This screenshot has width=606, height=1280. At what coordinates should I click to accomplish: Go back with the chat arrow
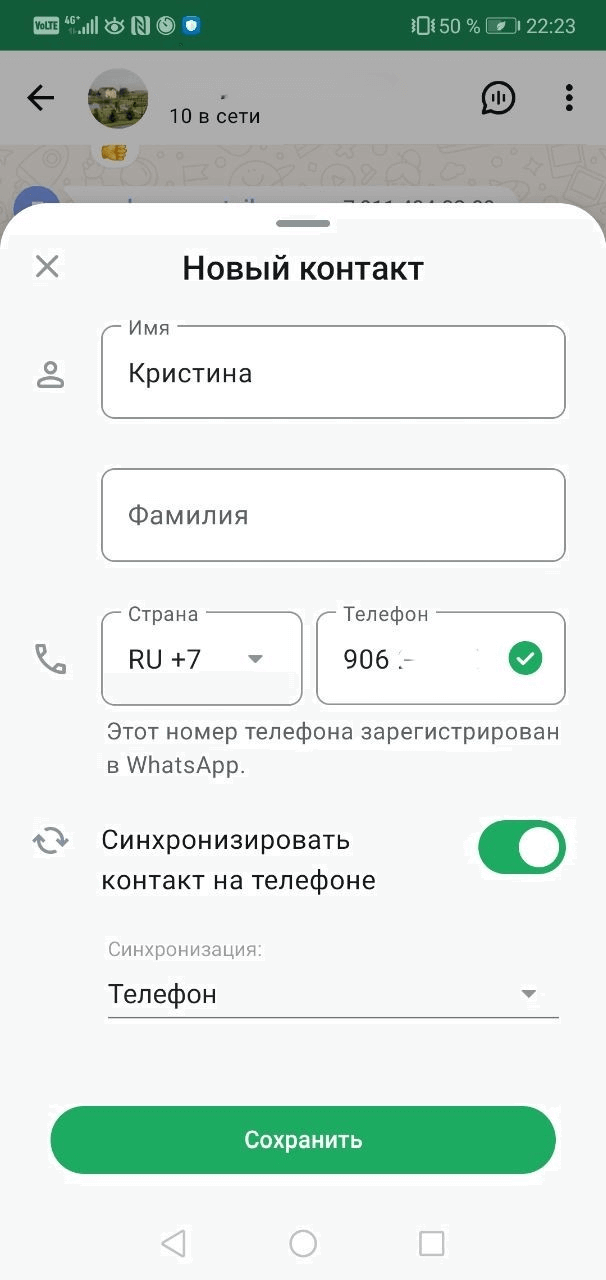(x=41, y=98)
